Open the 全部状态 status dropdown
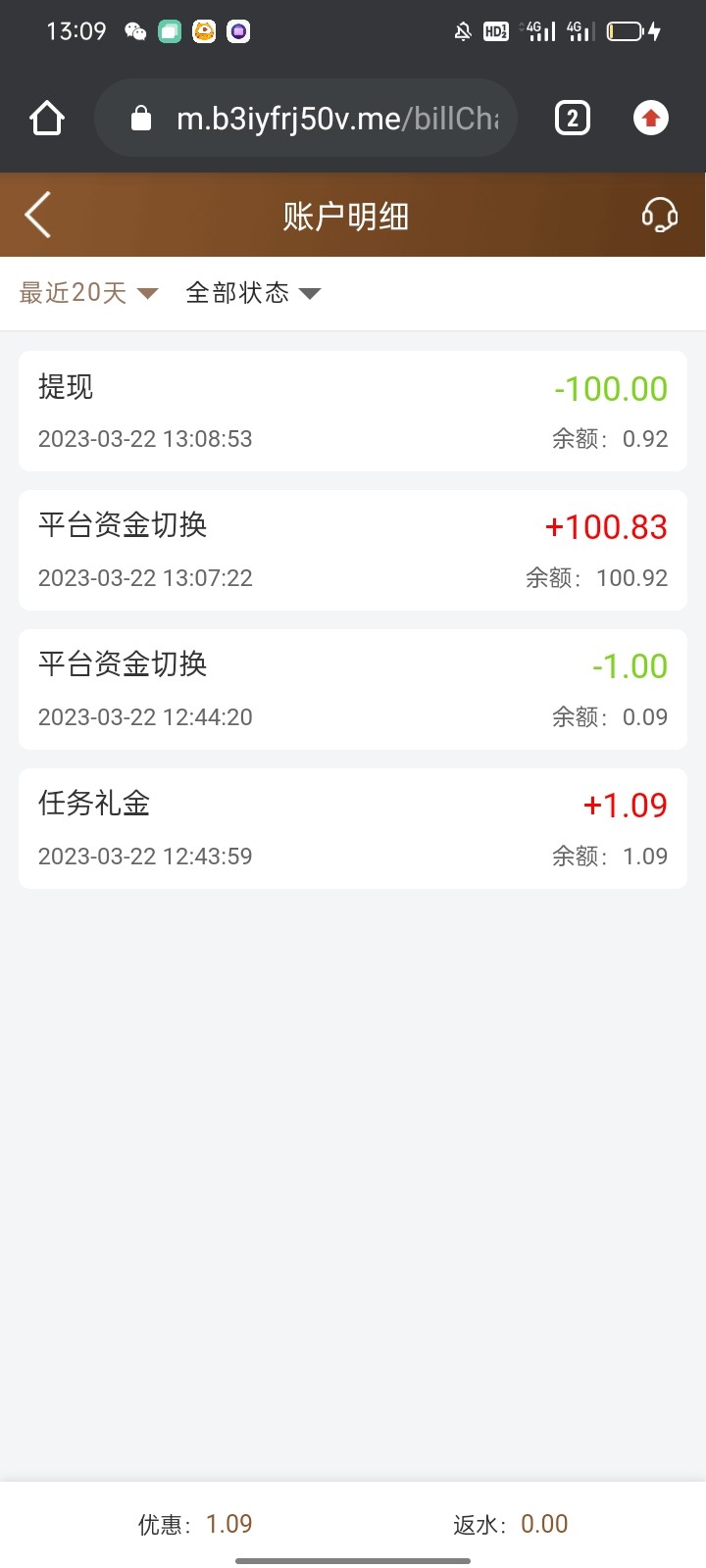 (x=253, y=293)
